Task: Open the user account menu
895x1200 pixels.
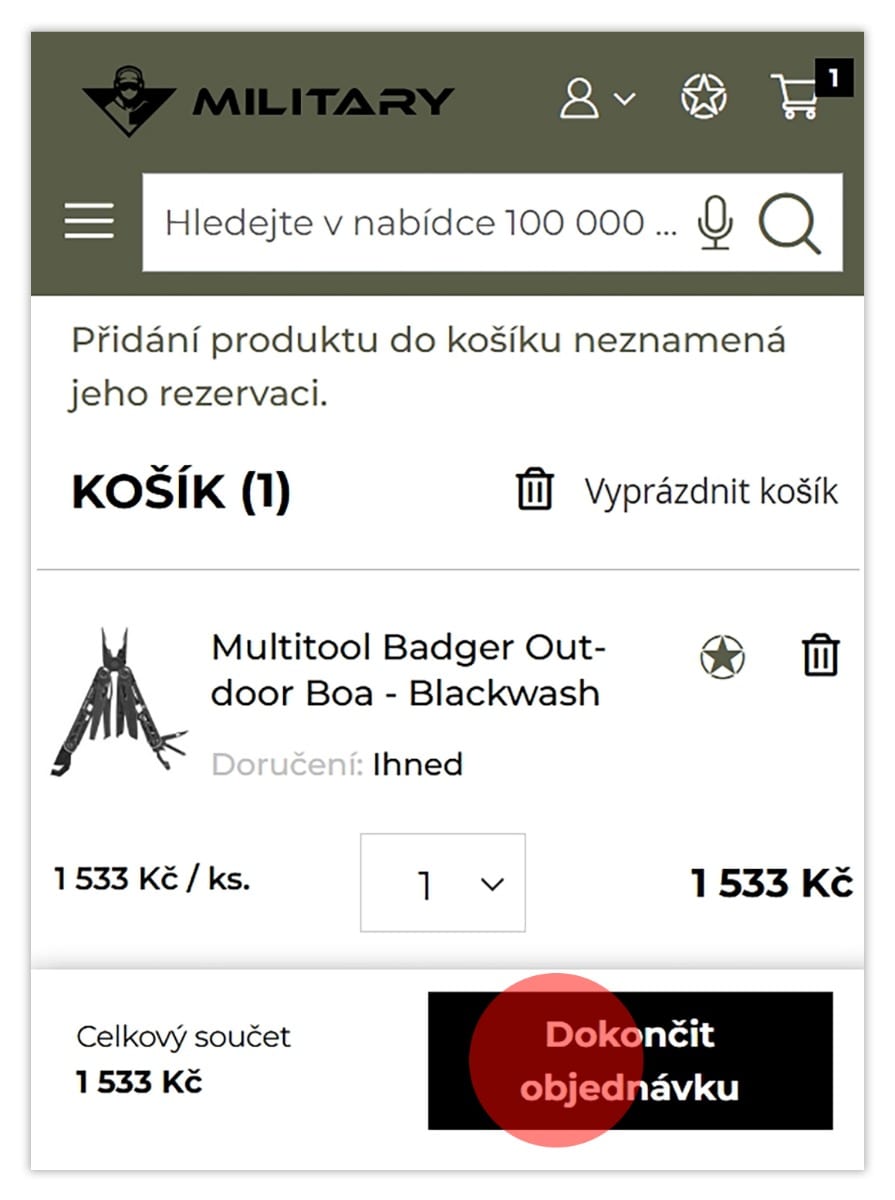Action: click(596, 99)
